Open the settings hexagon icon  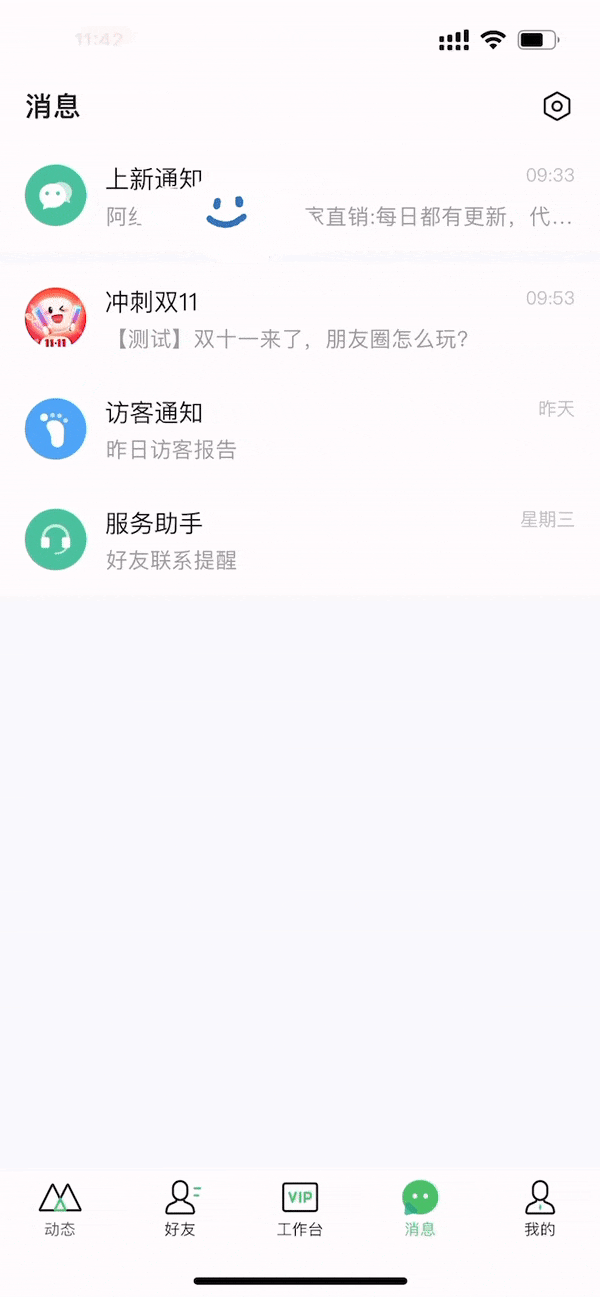(x=556, y=107)
